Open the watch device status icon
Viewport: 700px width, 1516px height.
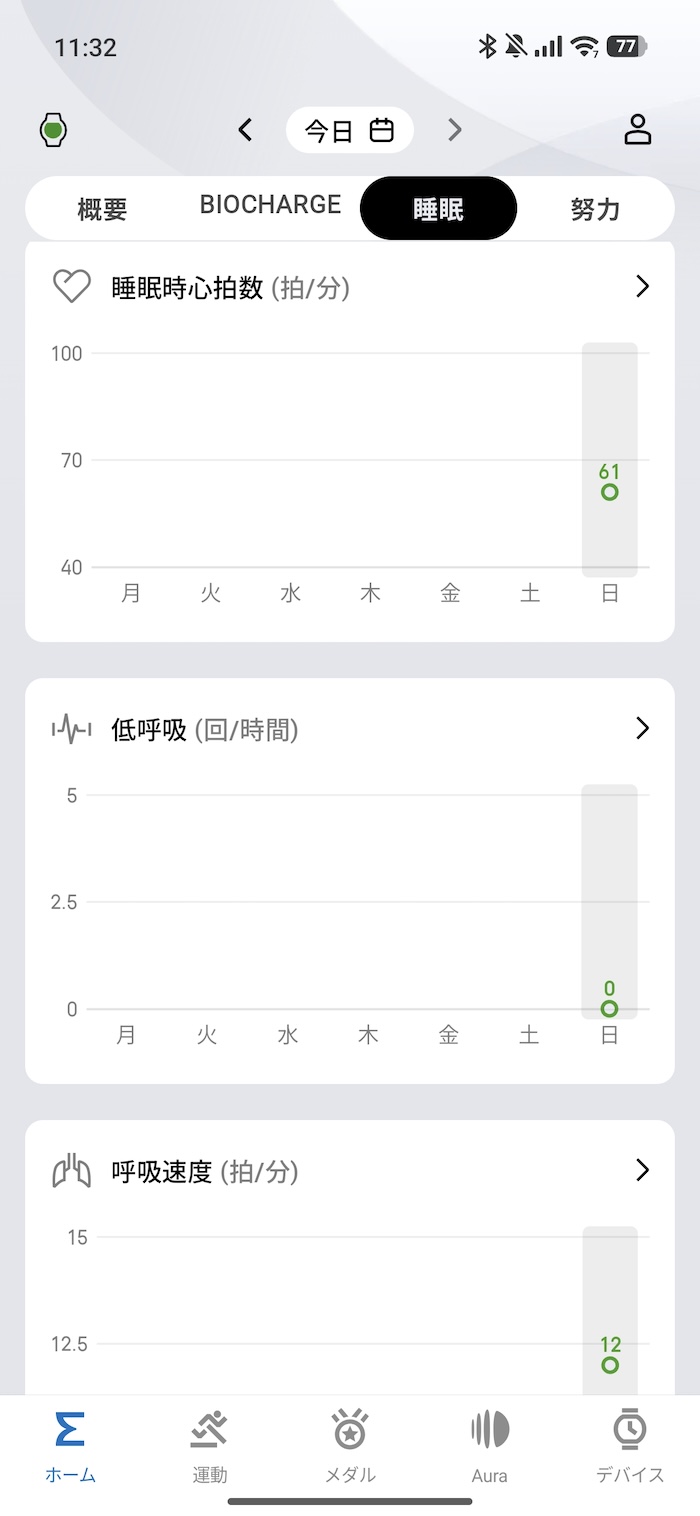53,130
